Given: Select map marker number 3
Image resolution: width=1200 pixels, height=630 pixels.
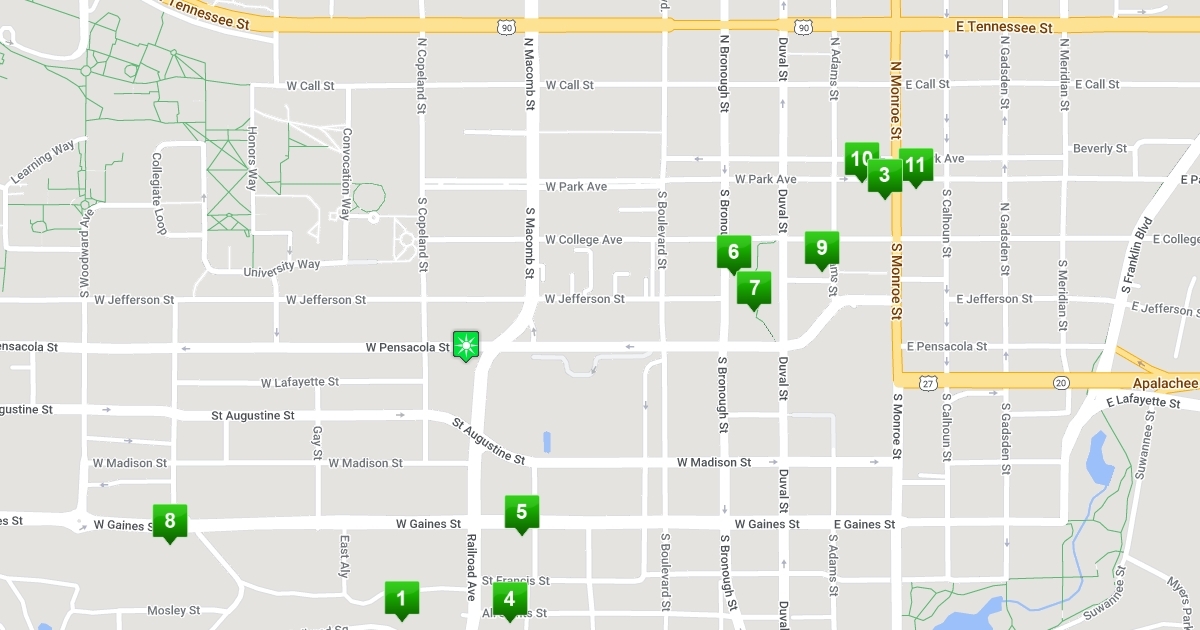Looking at the screenshot, I should pos(884,177).
